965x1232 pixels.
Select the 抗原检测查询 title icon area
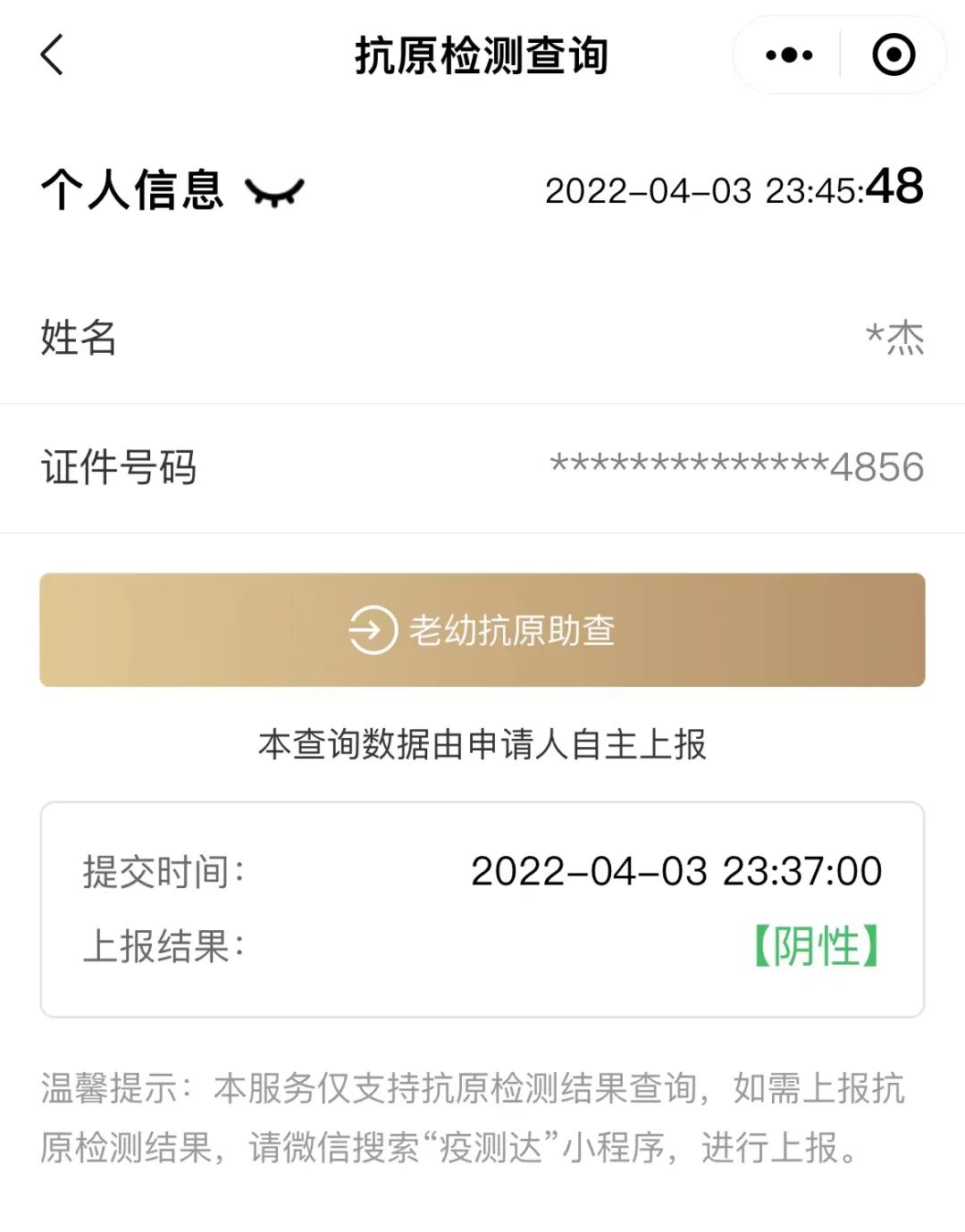click(482, 55)
